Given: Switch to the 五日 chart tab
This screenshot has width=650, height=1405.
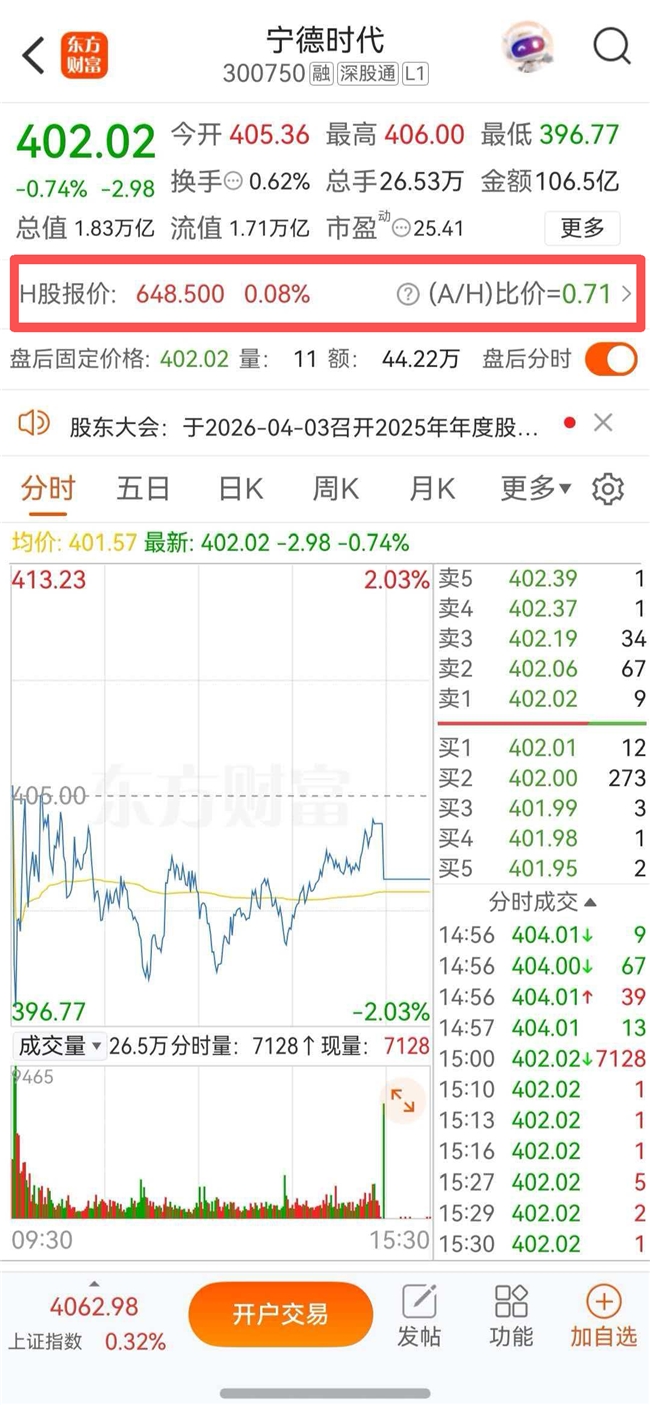Looking at the screenshot, I should click(x=143, y=489).
